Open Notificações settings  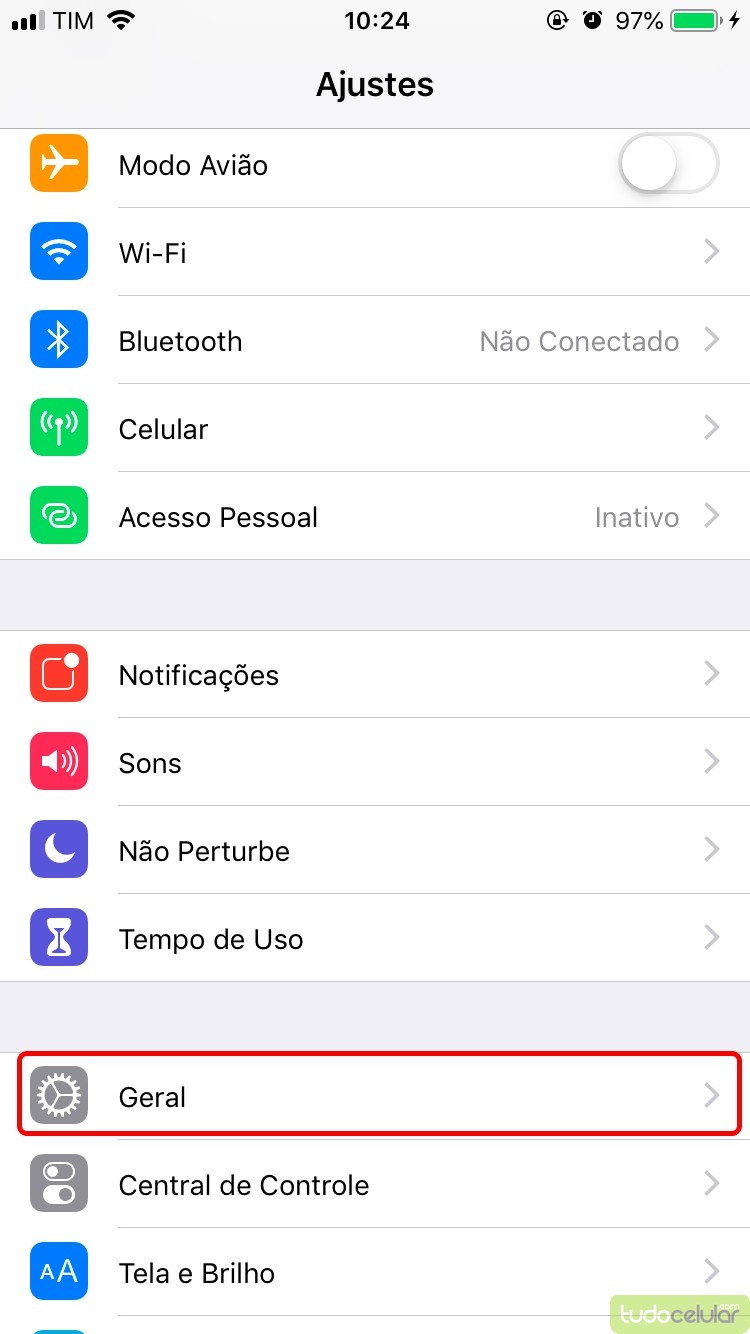[x=375, y=675]
